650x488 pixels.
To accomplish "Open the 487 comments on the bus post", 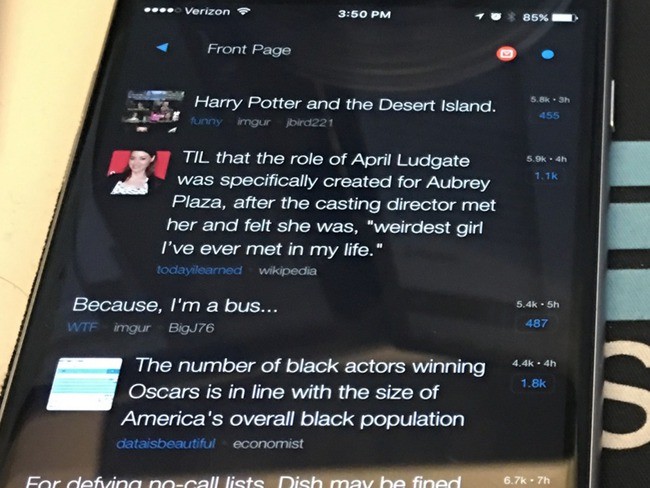I will (x=537, y=322).
